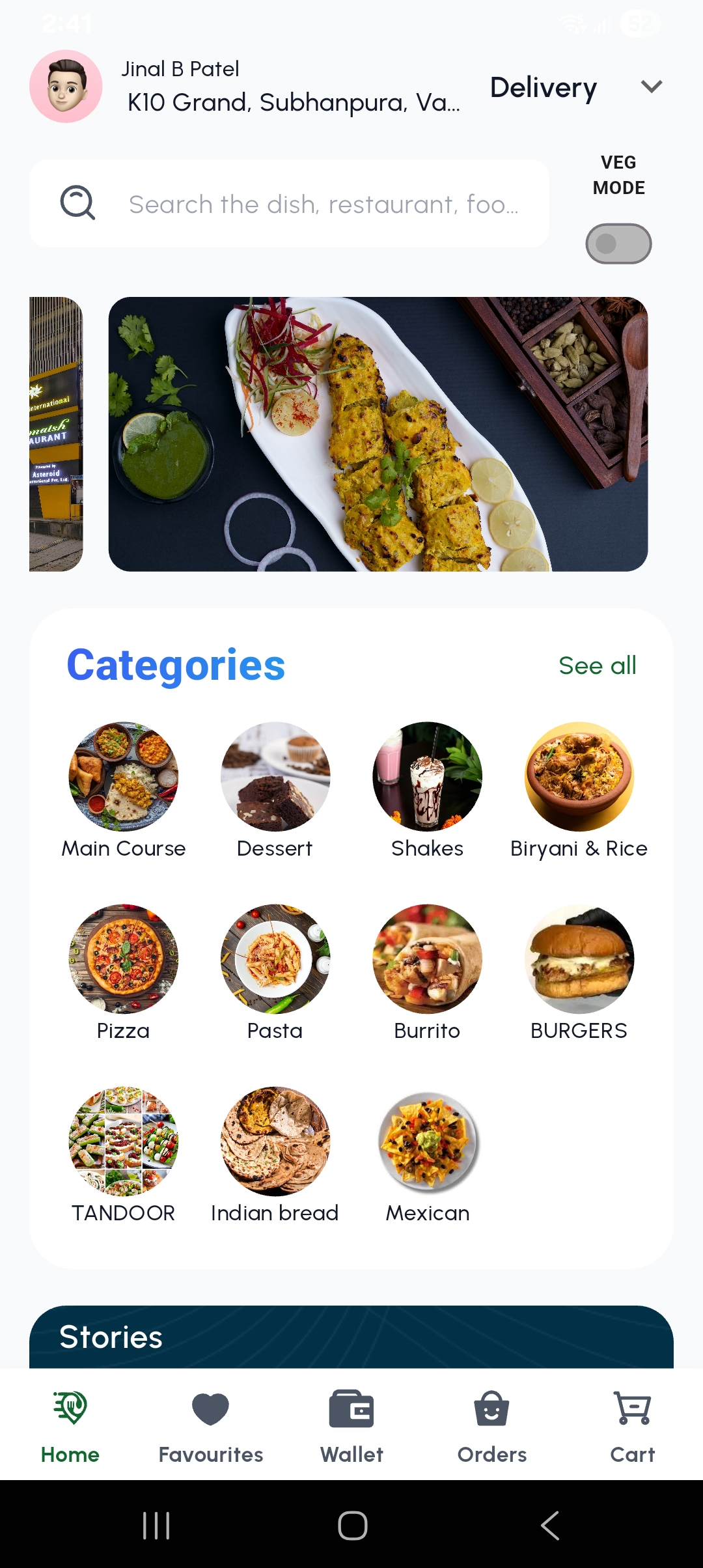The image size is (703, 1568).
Task: Browse the Main Course category
Action: coord(123,777)
